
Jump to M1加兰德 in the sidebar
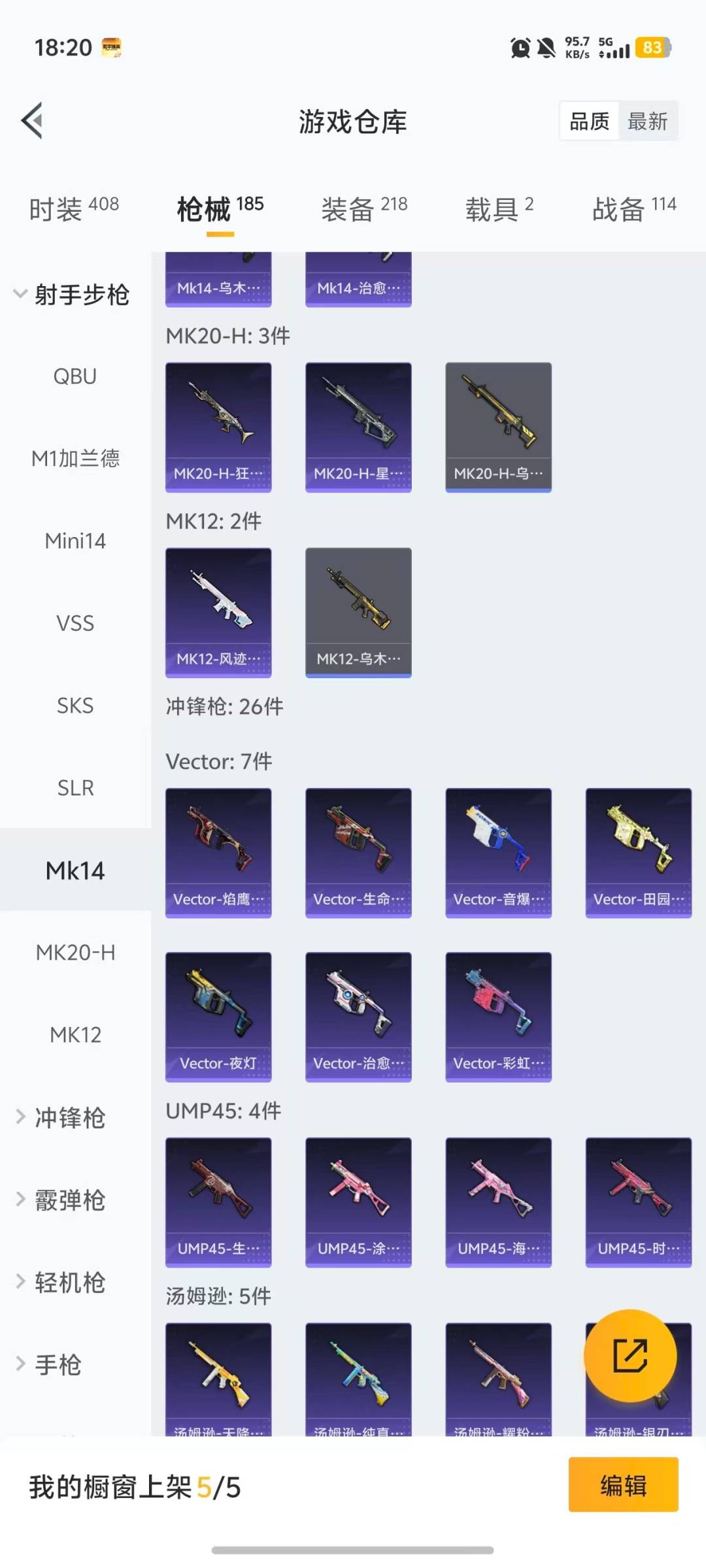pos(75,459)
